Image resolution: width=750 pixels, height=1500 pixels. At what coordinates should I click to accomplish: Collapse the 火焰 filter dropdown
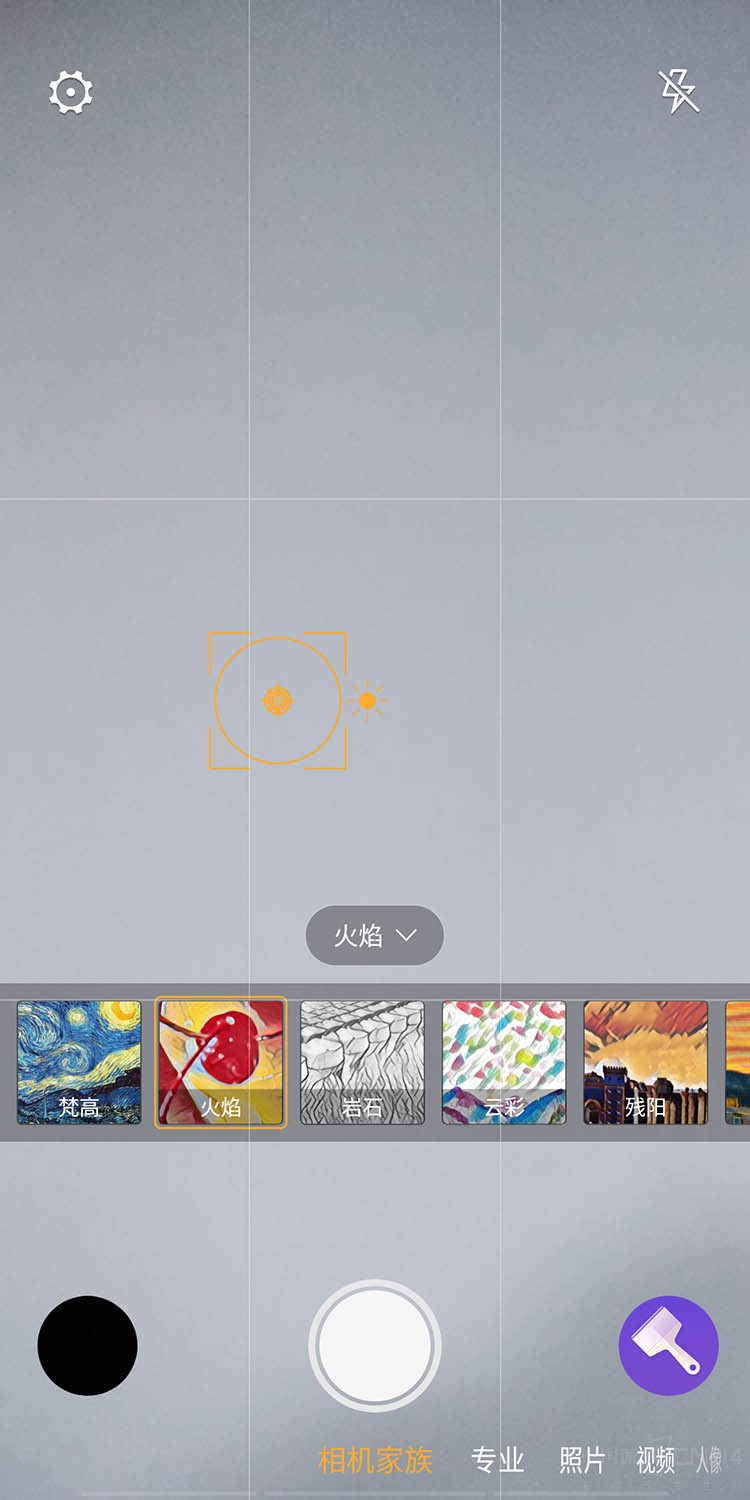coord(374,936)
